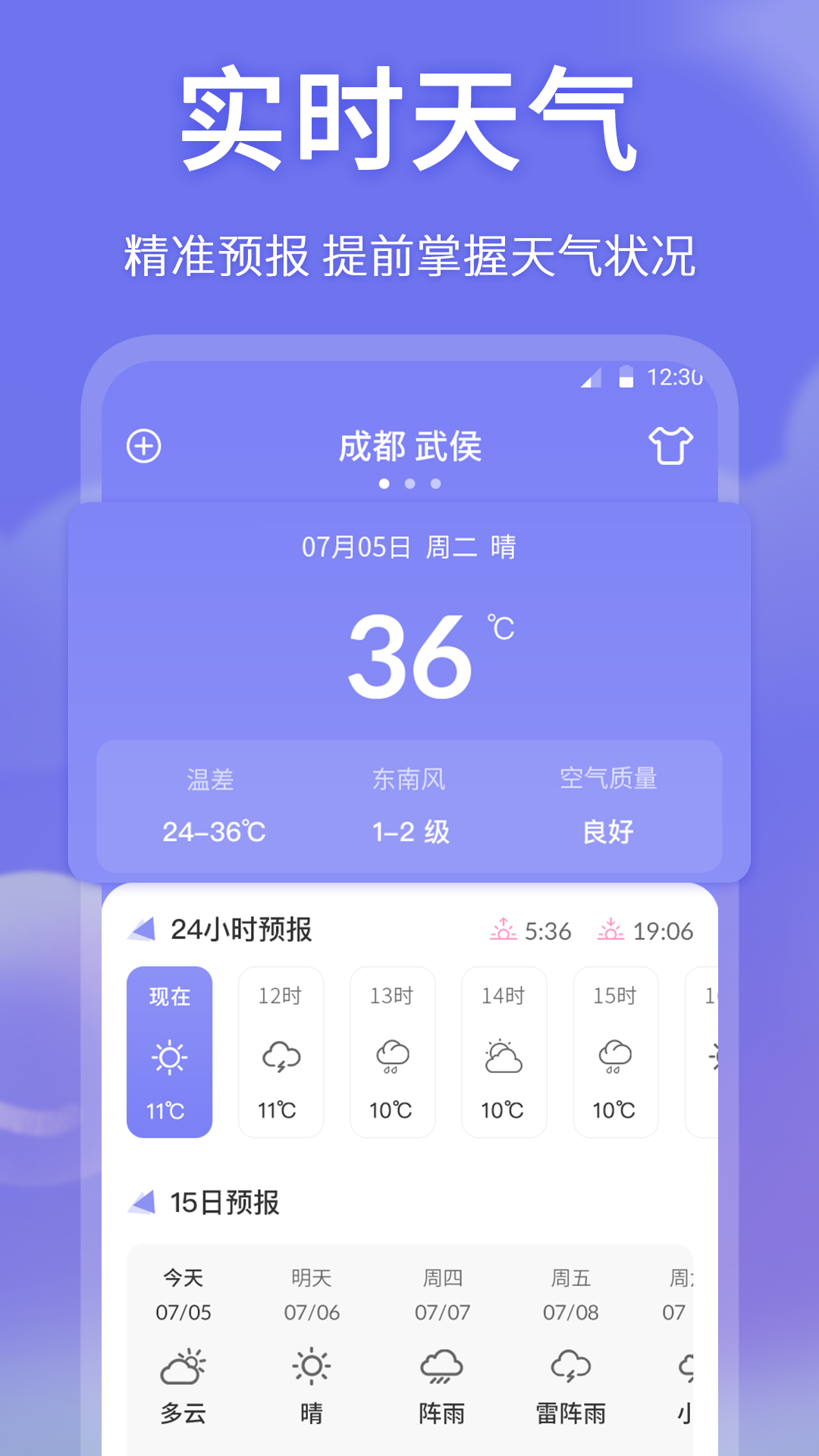Click the sunset icon beside 19:06
This screenshot has height=1456, width=819.
(611, 930)
